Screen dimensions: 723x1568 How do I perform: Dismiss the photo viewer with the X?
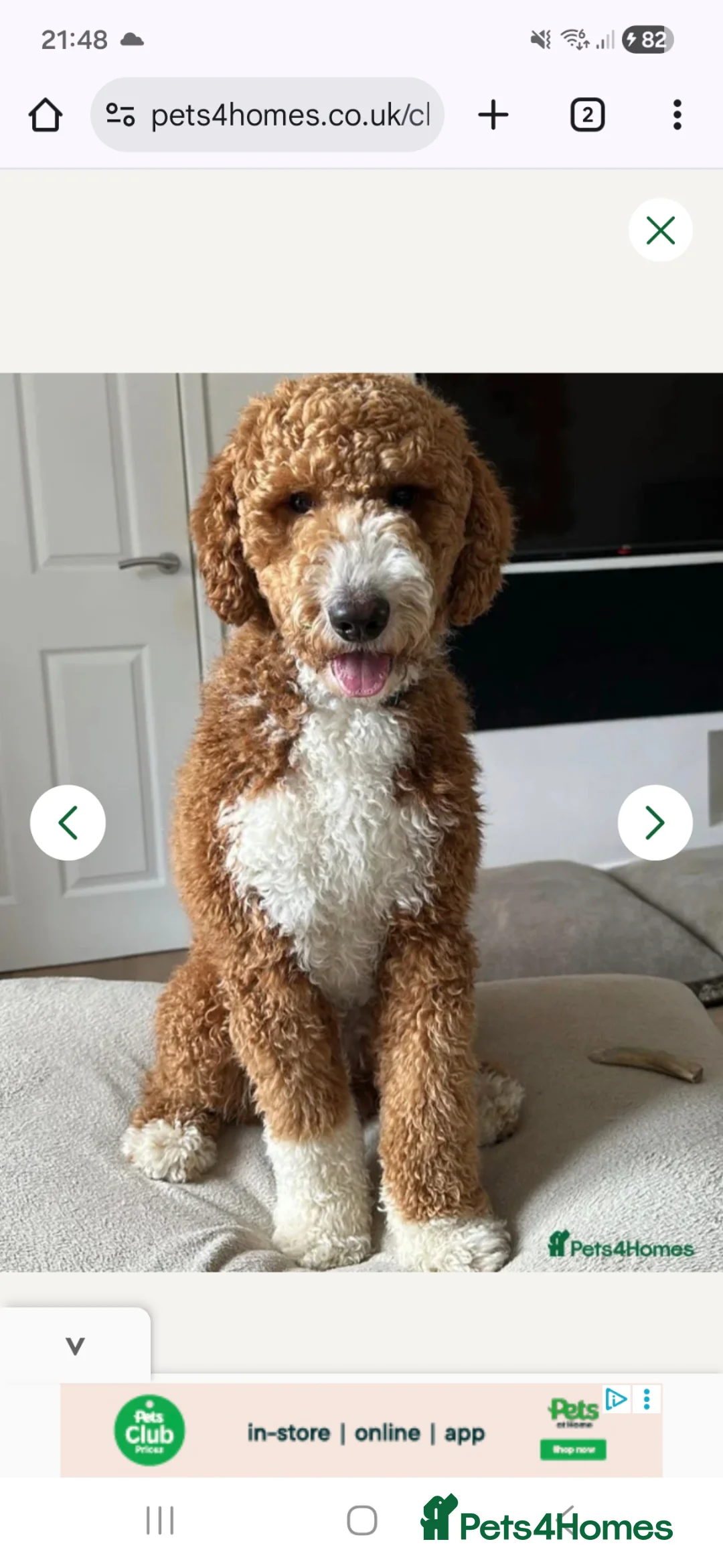660,230
